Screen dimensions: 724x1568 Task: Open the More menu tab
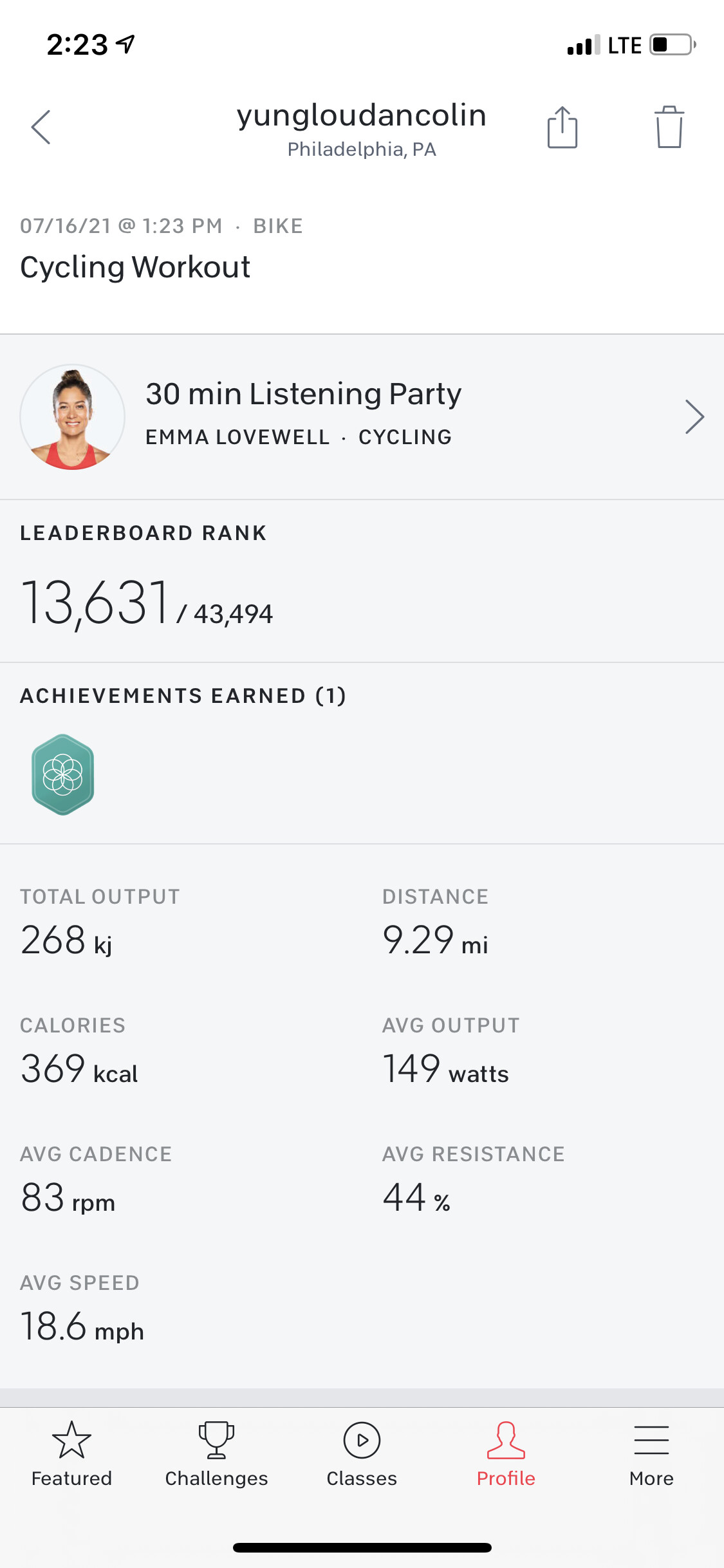tap(651, 1453)
